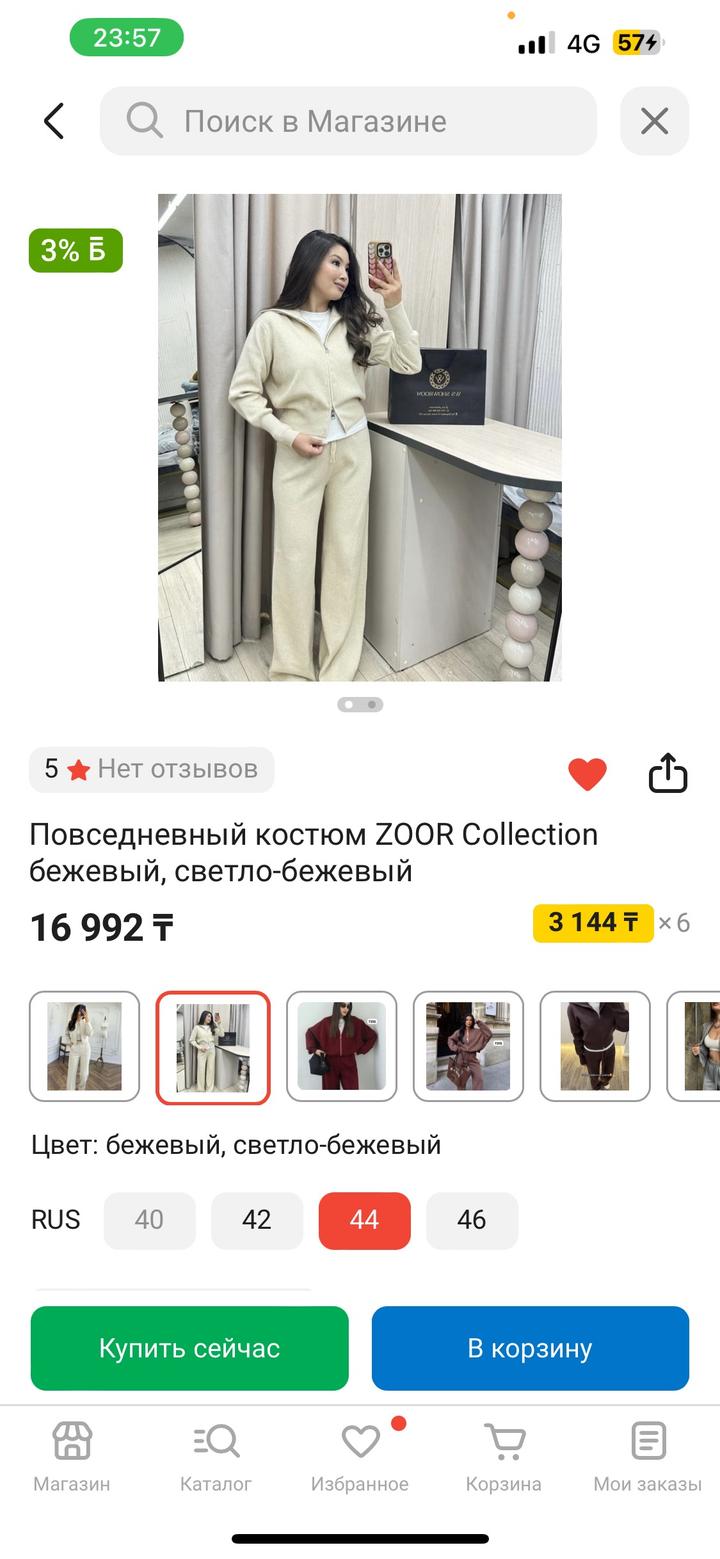Screen dimensions: 720x1559
Task: Add the suit to cart via В корзину
Action: tap(530, 1347)
